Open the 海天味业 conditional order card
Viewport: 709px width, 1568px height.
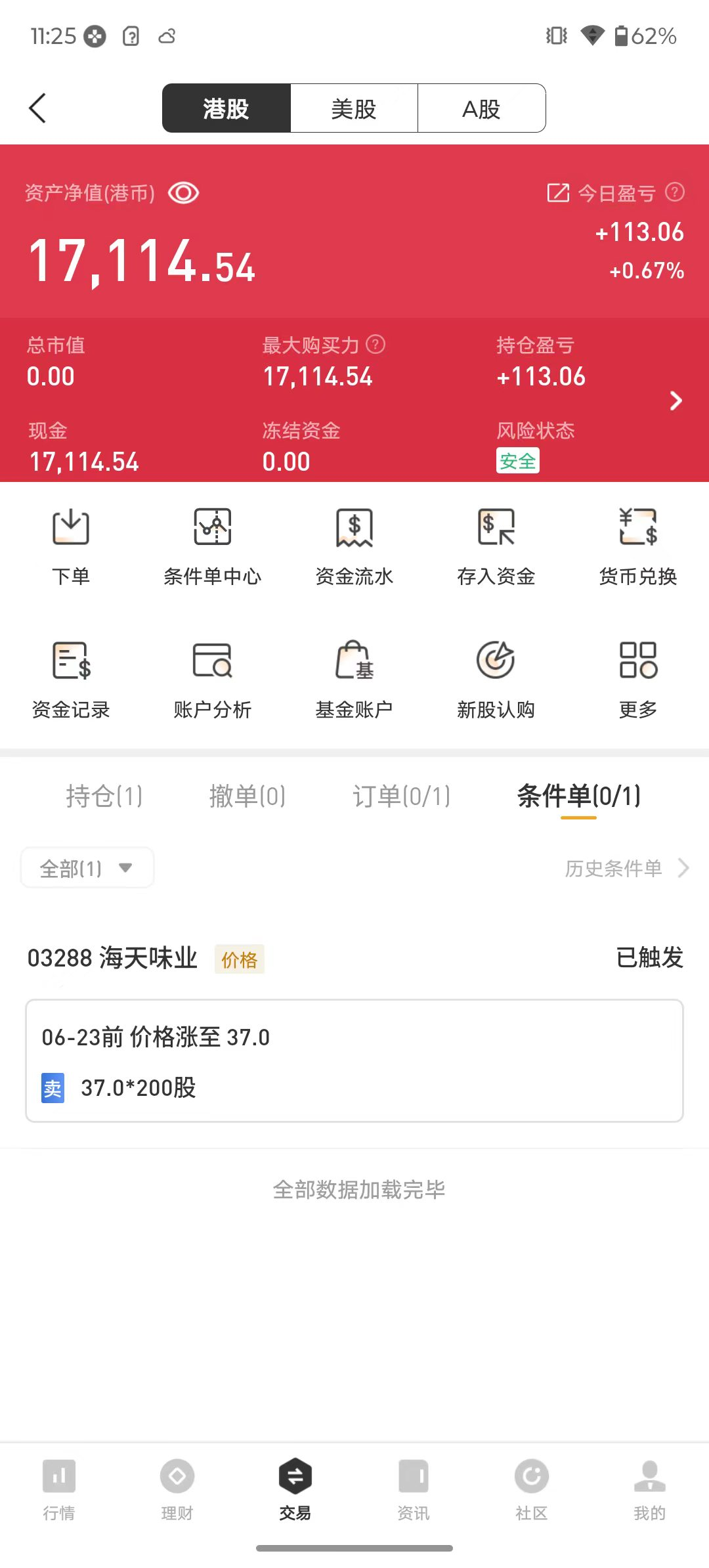pyautogui.click(x=354, y=1060)
